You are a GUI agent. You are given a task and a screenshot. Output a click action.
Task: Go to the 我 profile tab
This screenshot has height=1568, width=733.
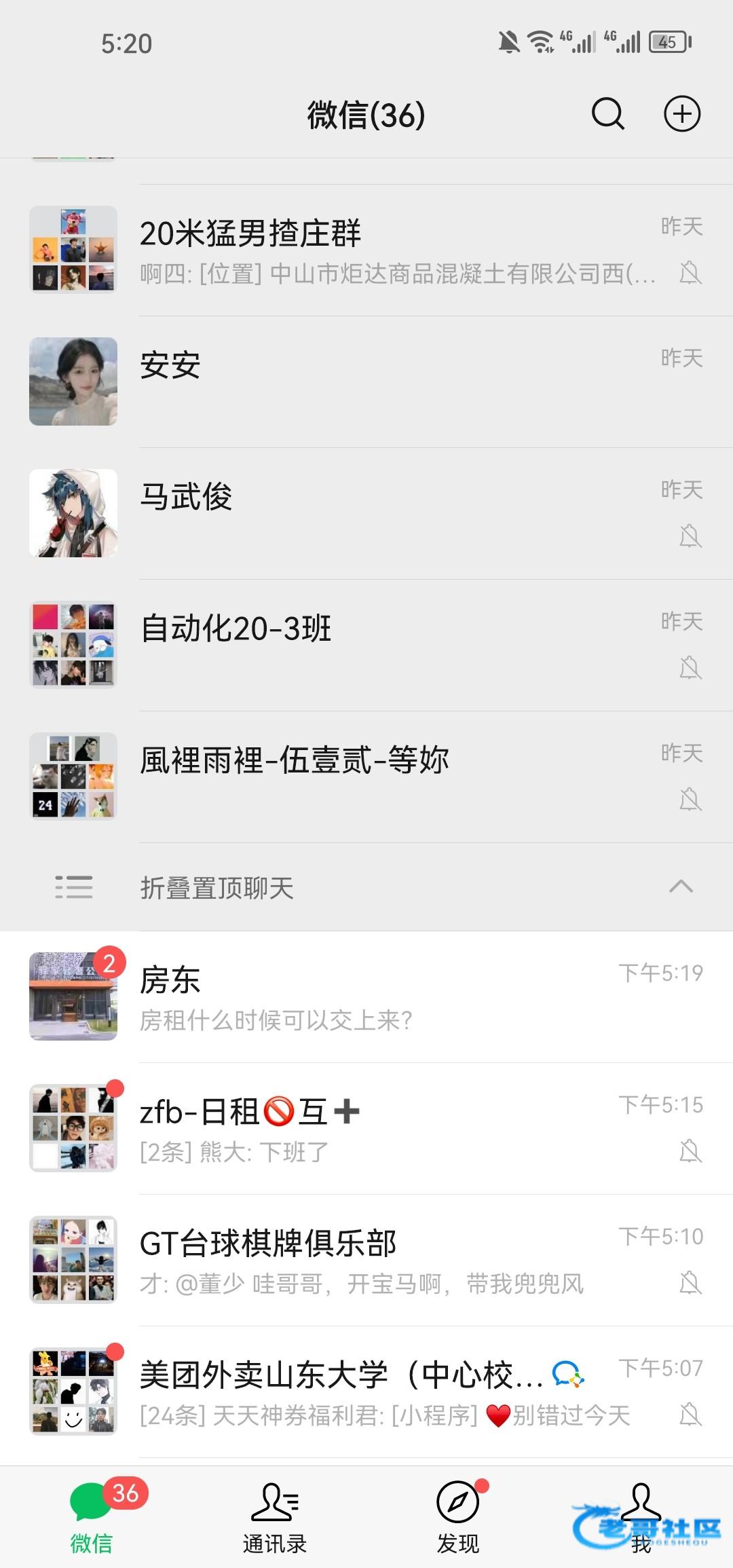(x=641, y=1518)
